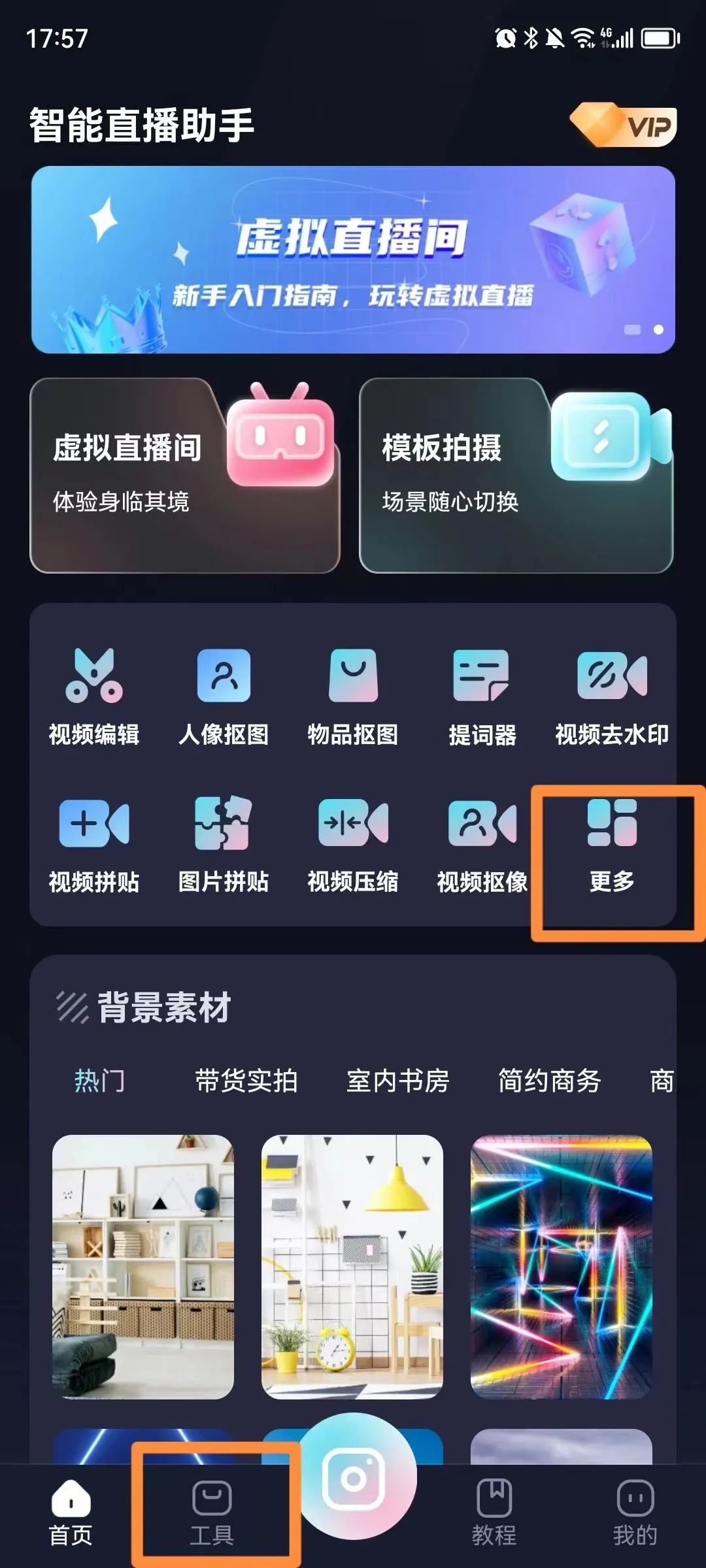Open the 视频抠像 tool
The height and width of the screenshot is (1568, 706).
coord(482,843)
